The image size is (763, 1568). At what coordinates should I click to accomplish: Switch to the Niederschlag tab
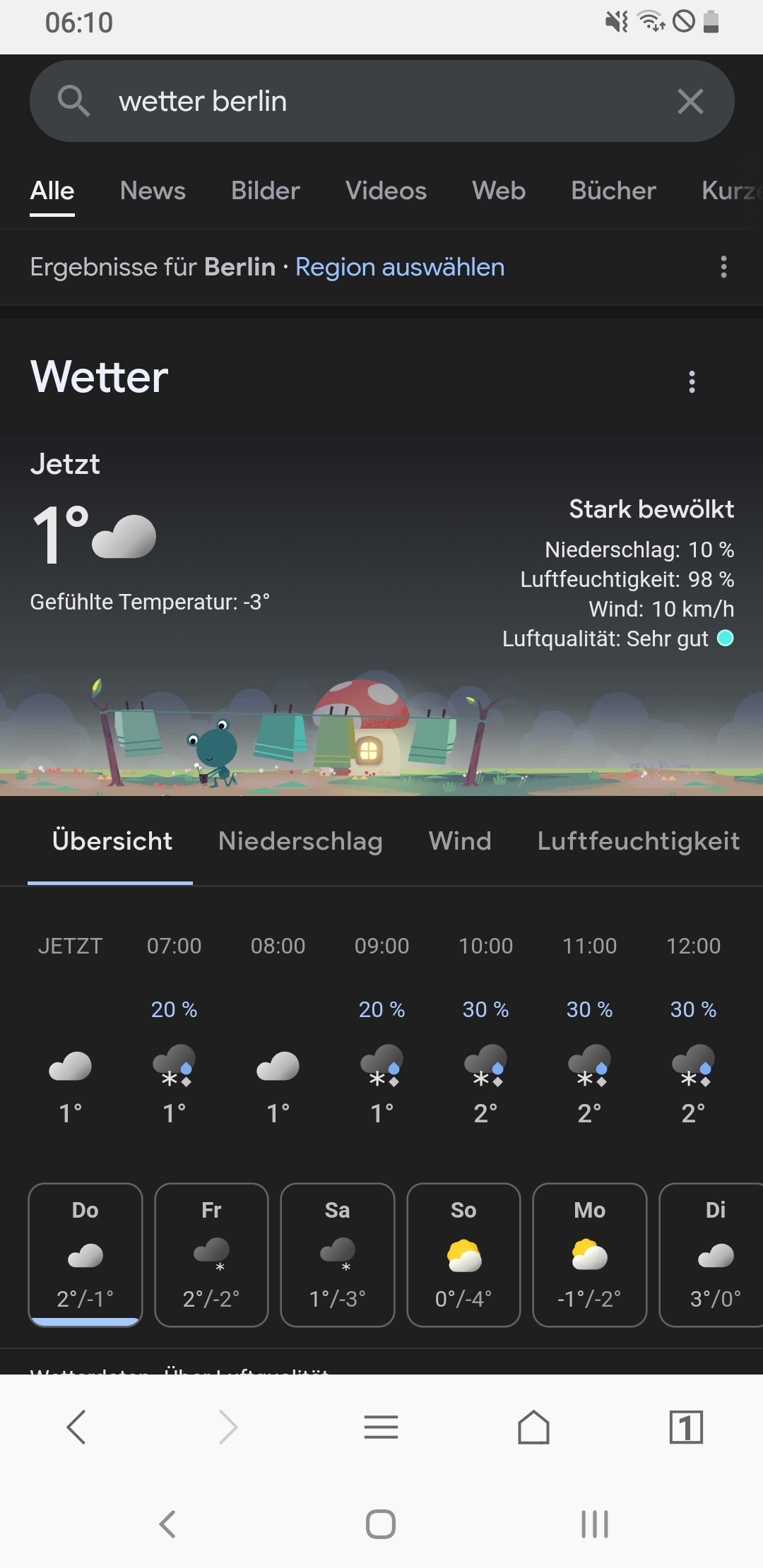click(300, 841)
